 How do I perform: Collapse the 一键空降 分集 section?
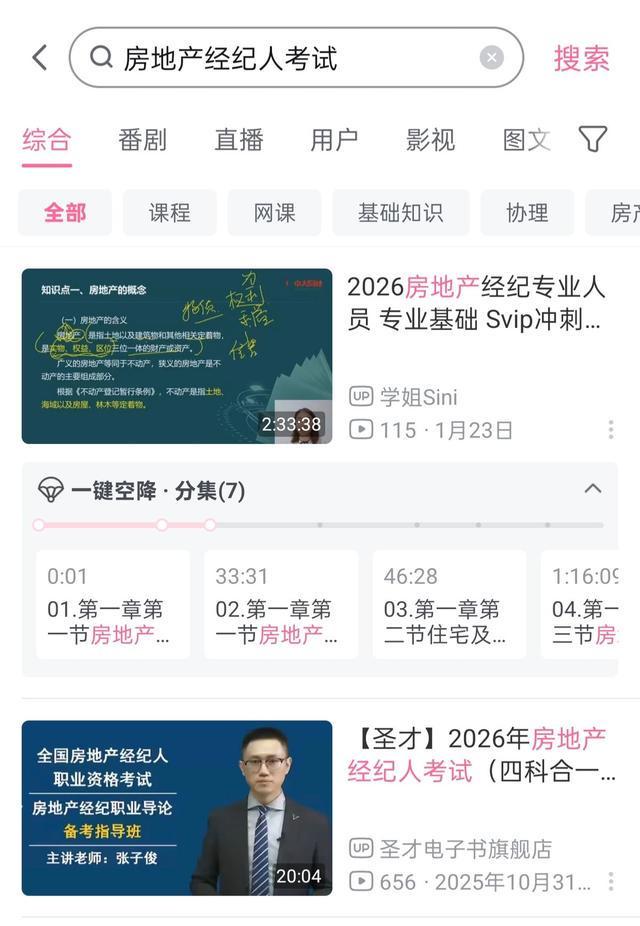tap(593, 489)
